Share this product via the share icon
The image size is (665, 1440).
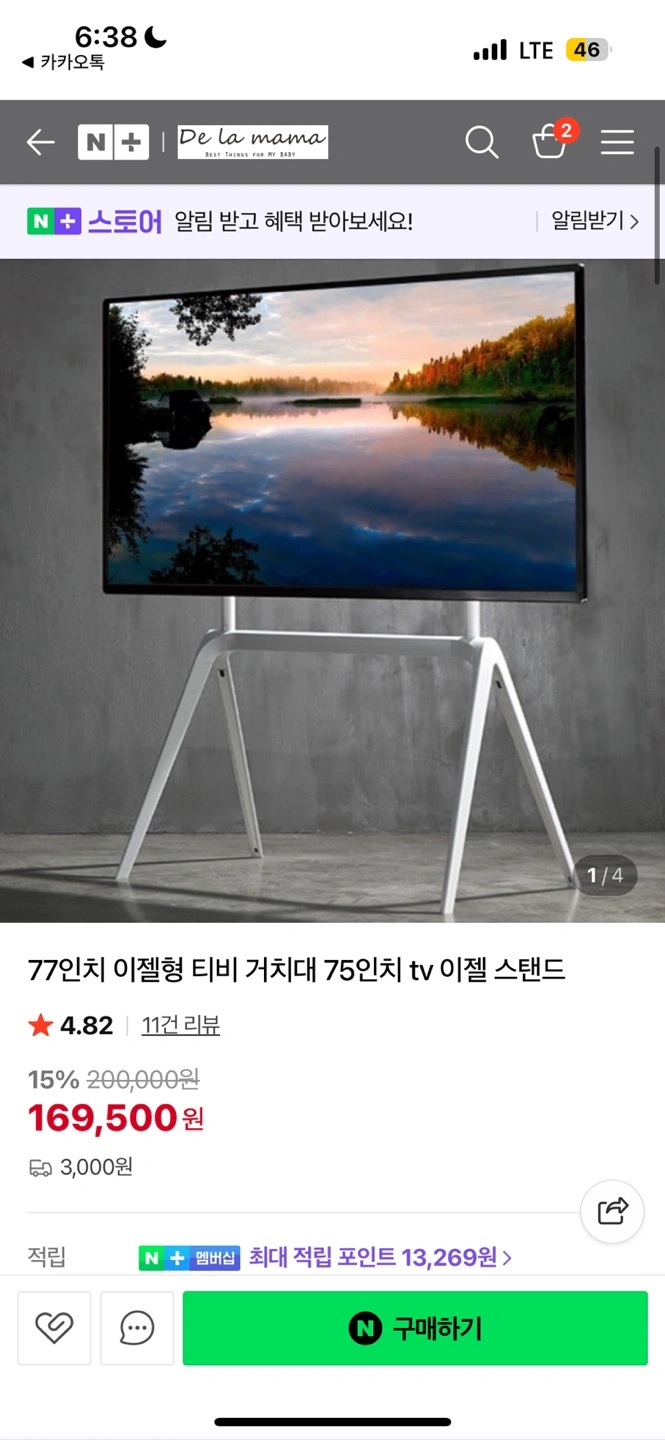pos(612,1211)
